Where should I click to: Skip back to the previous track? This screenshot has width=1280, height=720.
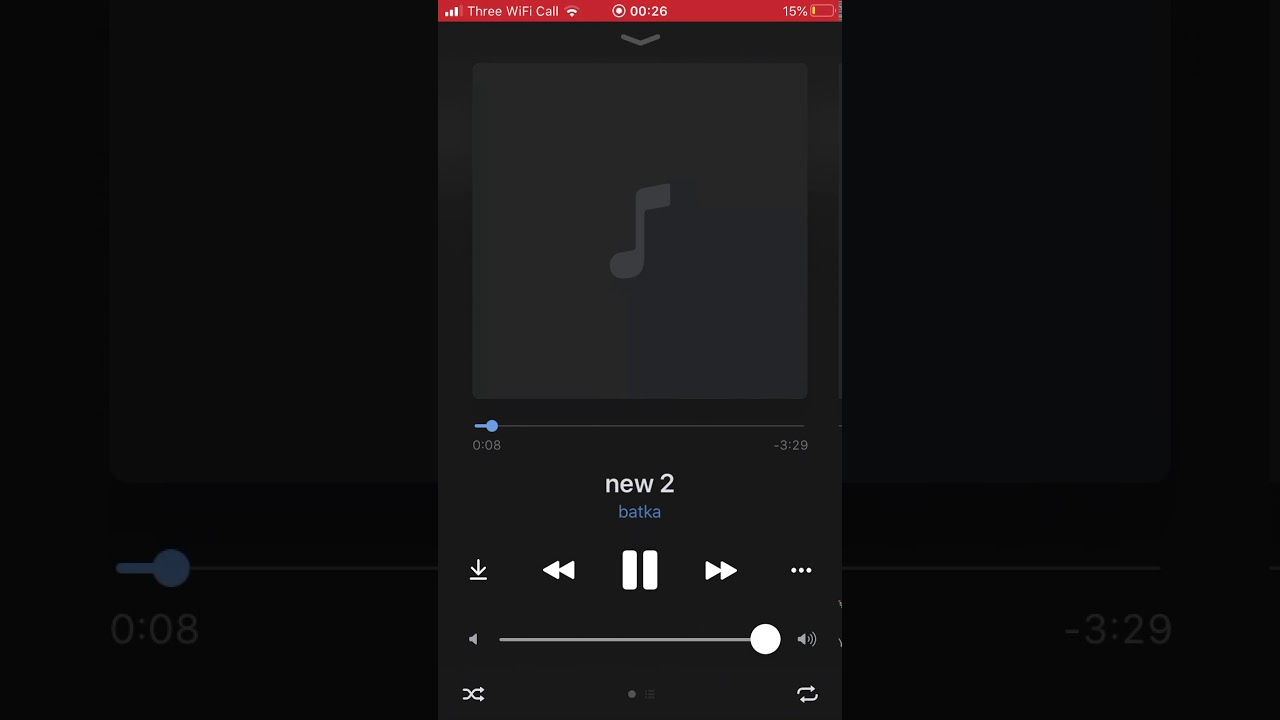(x=559, y=570)
